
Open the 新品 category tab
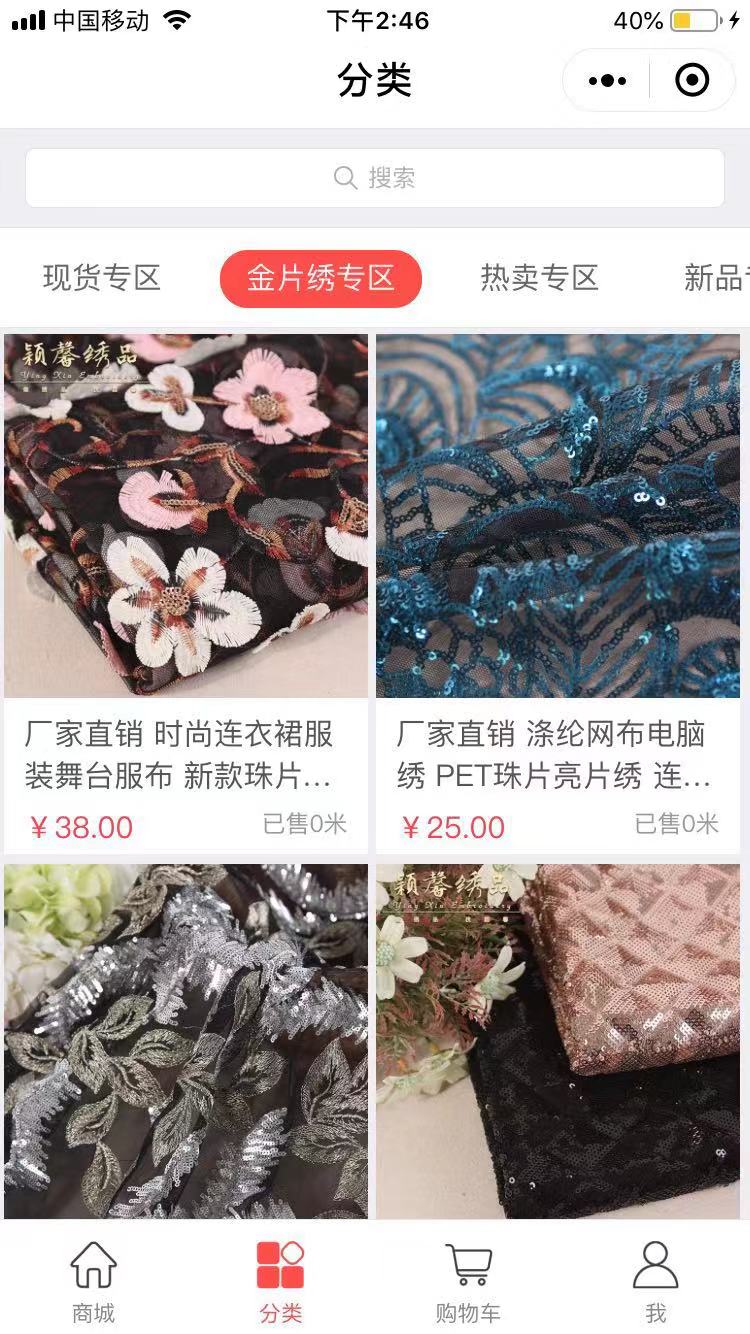click(x=714, y=278)
